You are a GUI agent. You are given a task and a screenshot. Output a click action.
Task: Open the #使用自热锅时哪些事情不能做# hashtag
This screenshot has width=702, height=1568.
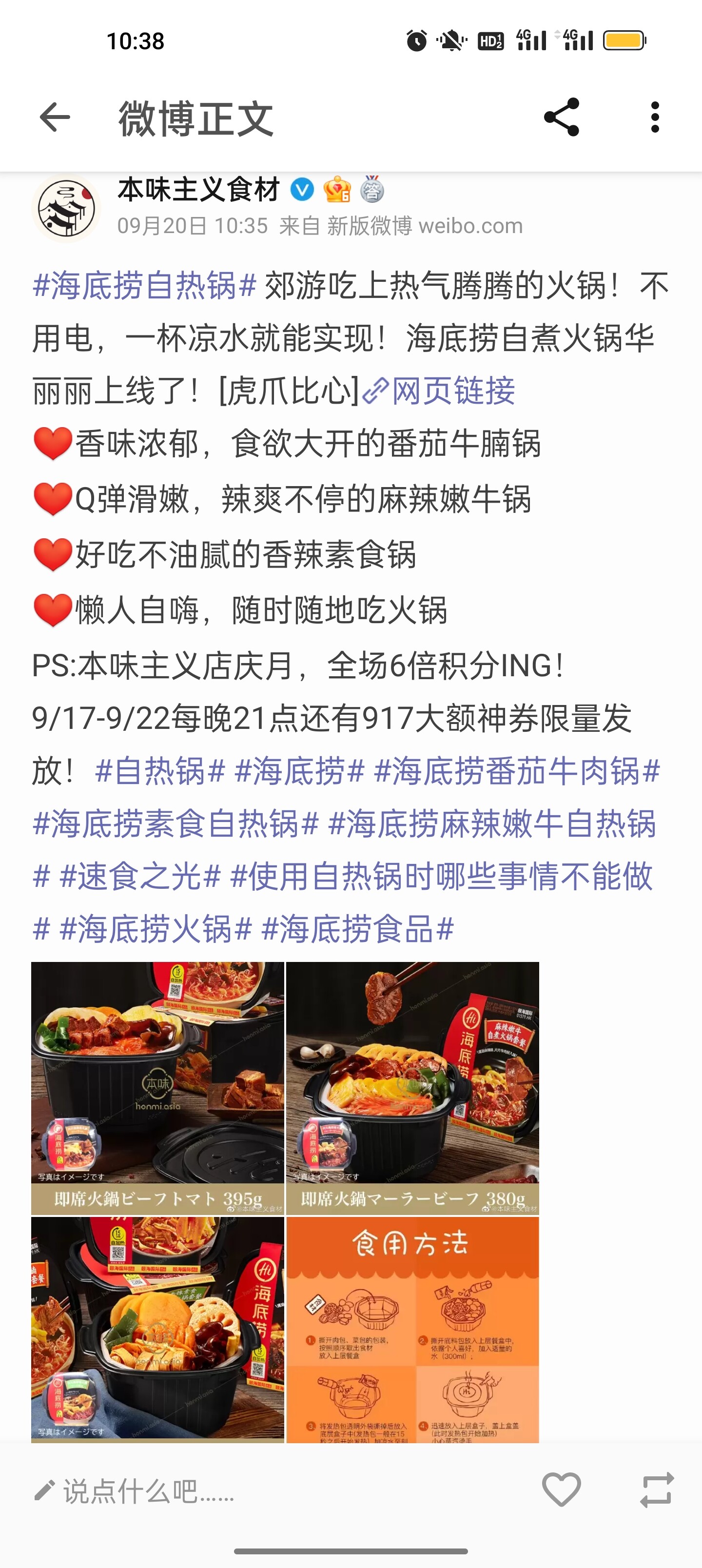(x=441, y=877)
